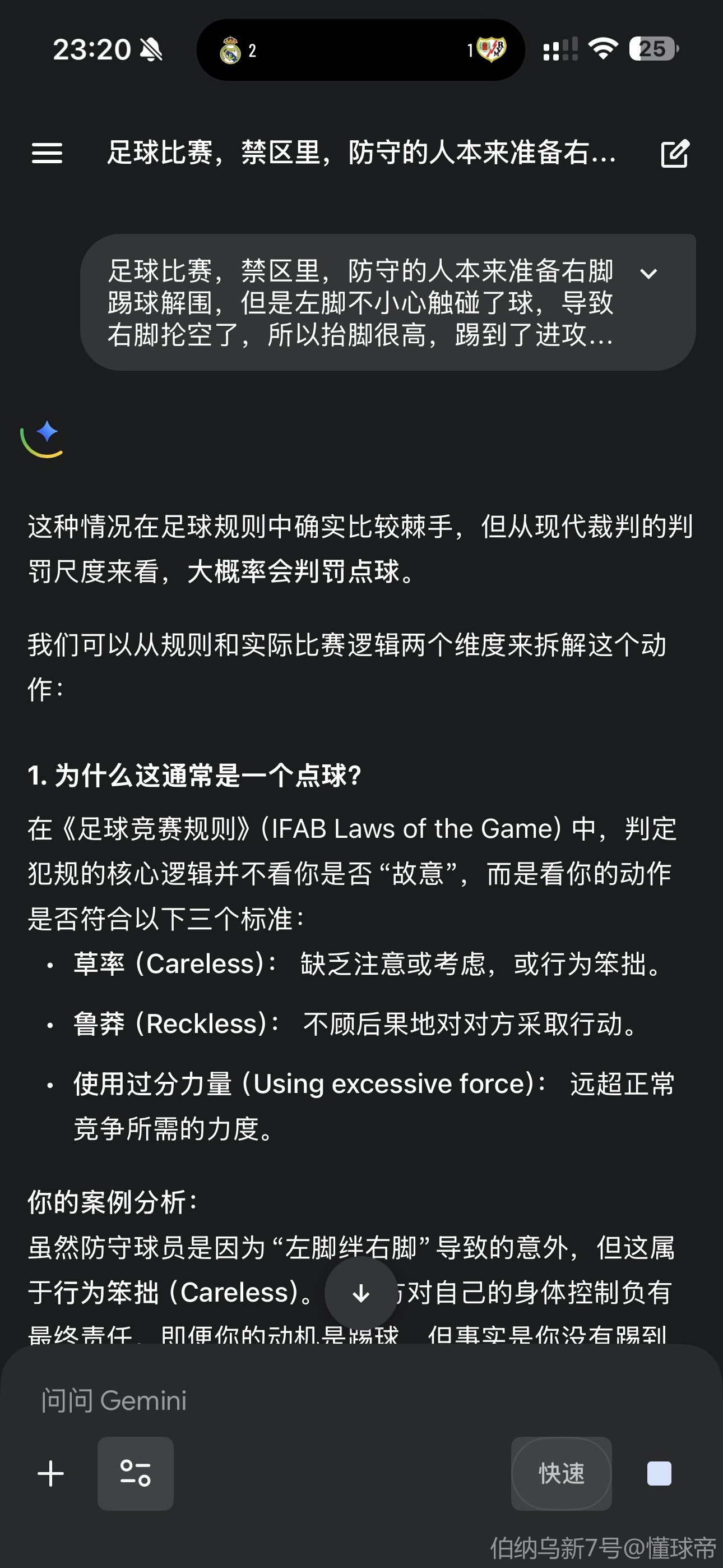
Task: Focus the 问问 Gemini input field
Action: click(304, 1401)
